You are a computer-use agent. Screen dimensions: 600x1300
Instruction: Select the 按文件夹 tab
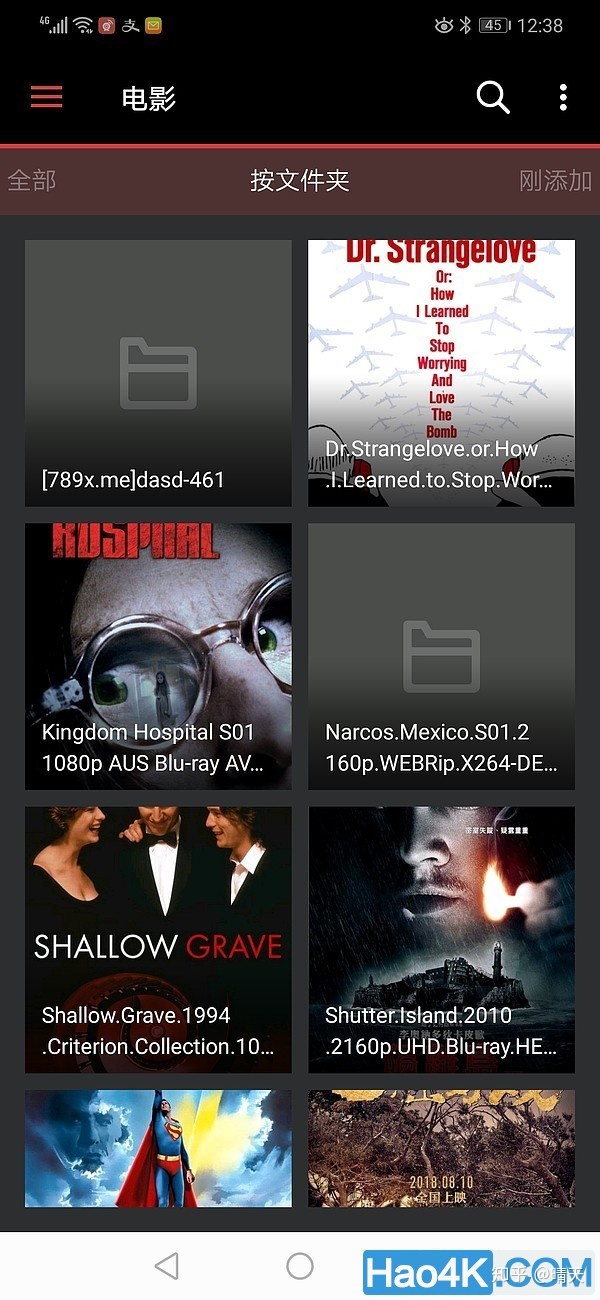tap(300, 181)
